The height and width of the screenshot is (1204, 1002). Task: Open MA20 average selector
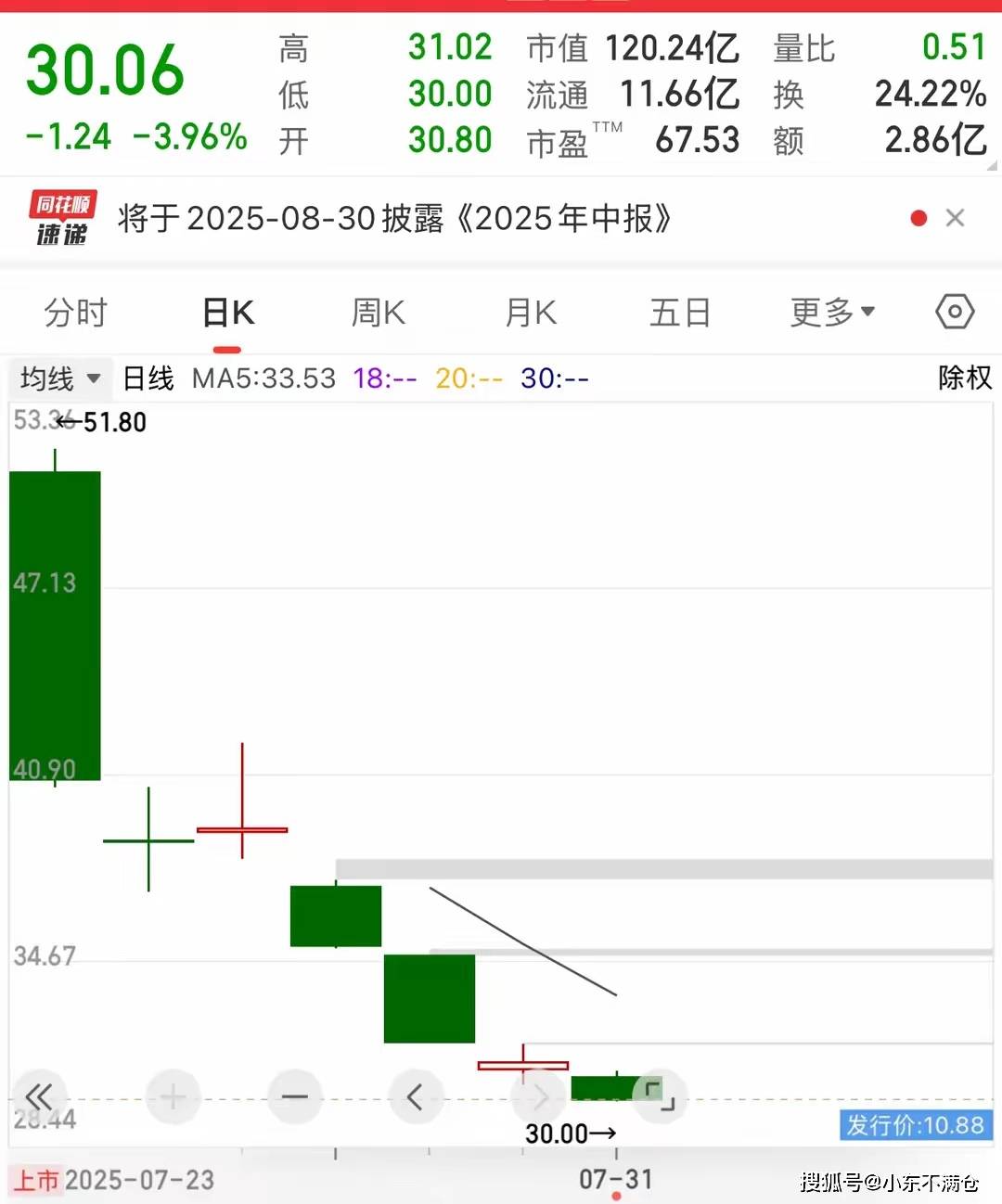(x=469, y=378)
